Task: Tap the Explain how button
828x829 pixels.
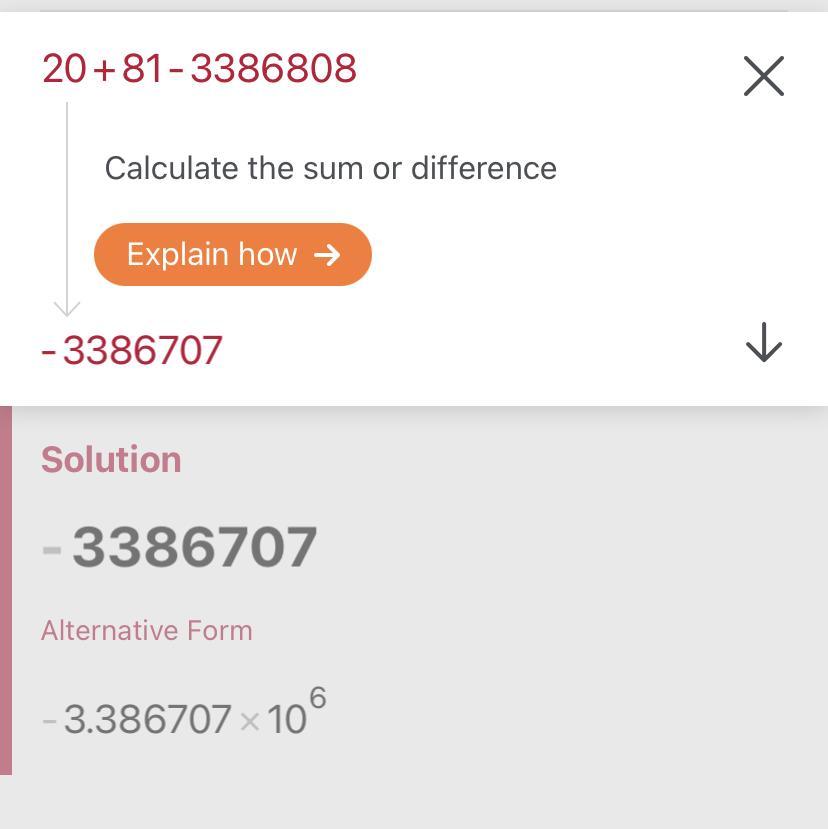Action: point(233,255)
